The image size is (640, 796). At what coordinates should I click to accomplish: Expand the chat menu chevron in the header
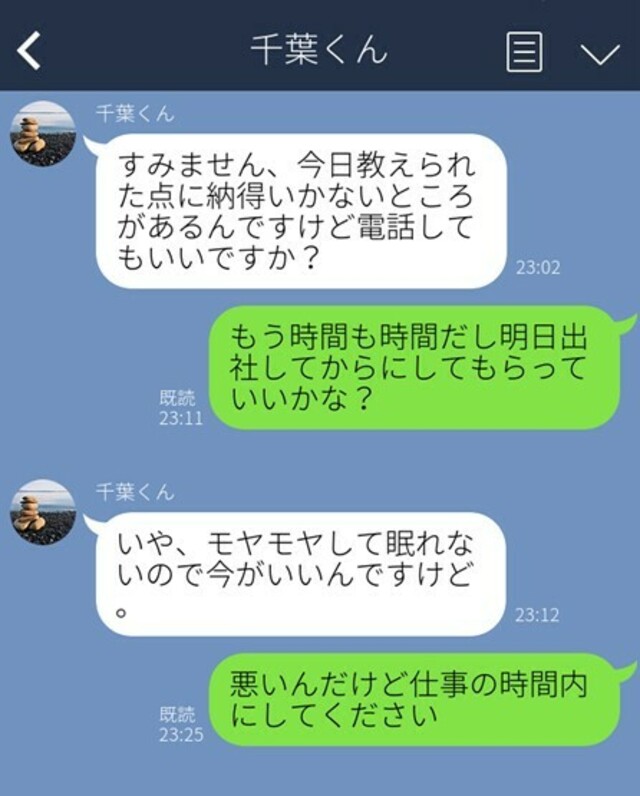(600, 53)
